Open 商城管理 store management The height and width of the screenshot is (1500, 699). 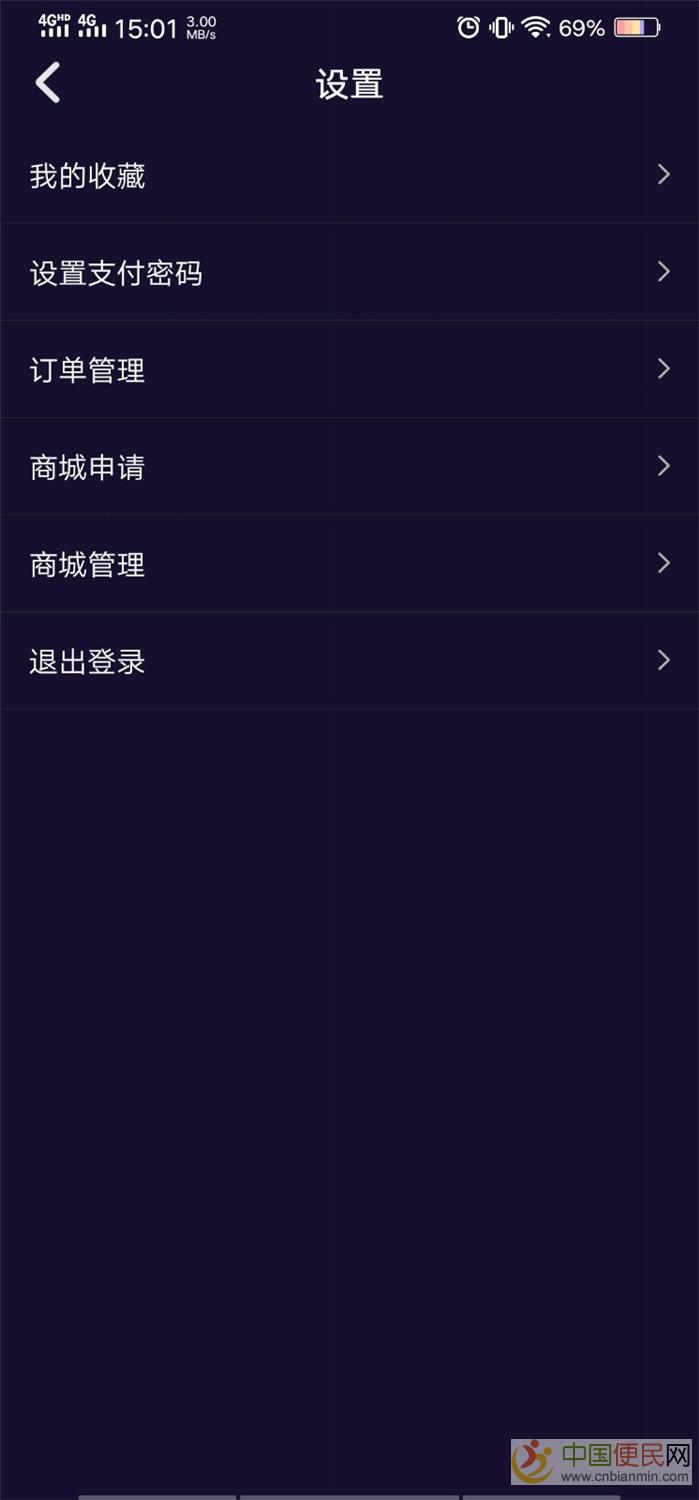[x=88, y=565]
